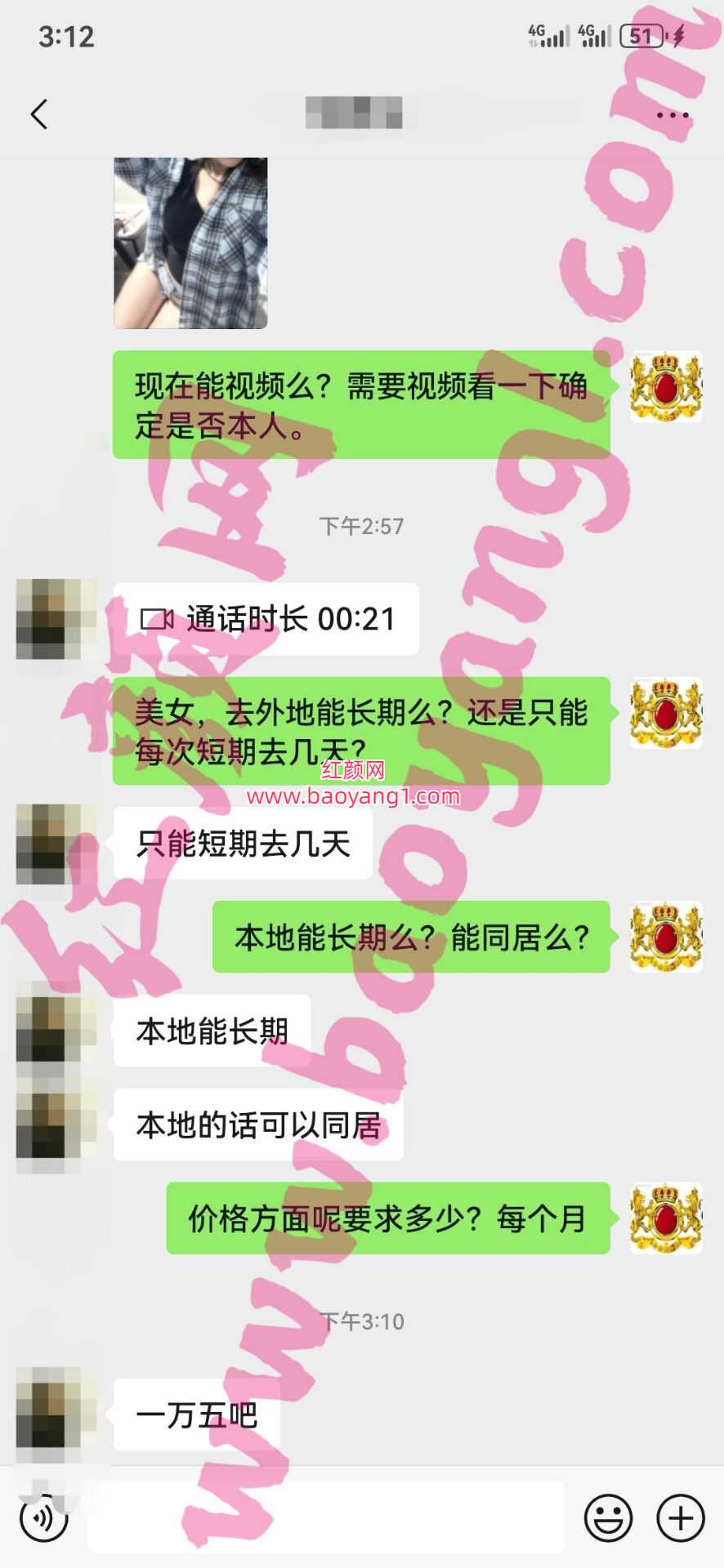Open the emoji sticker panel
724x1568 pixels.
pos(609,1518)
